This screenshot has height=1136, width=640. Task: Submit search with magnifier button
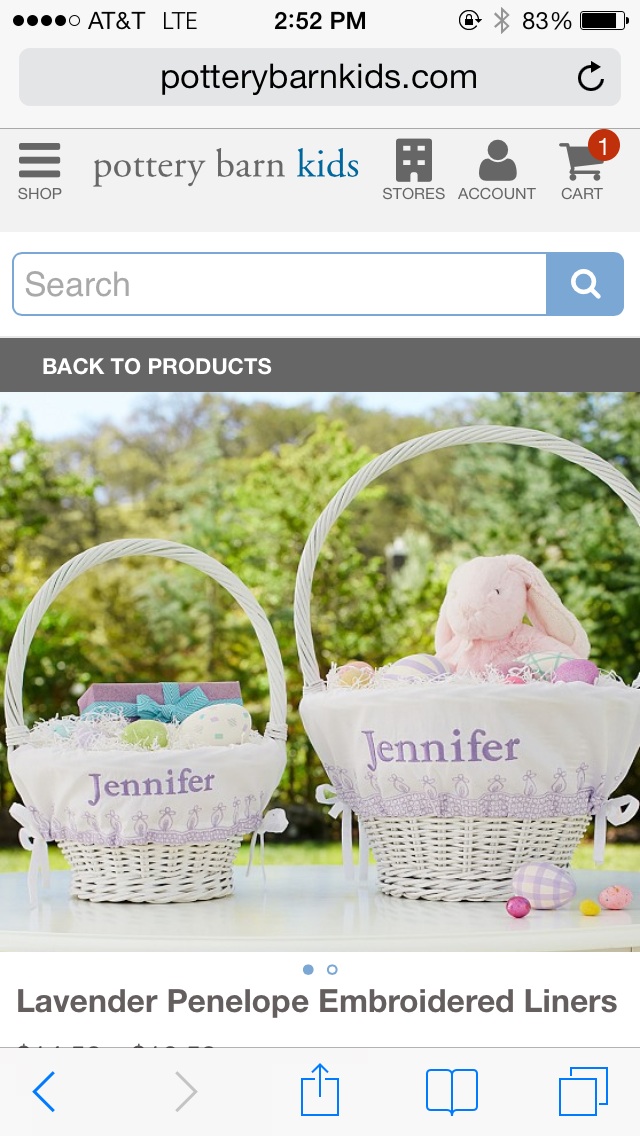(x=585, y=284)
